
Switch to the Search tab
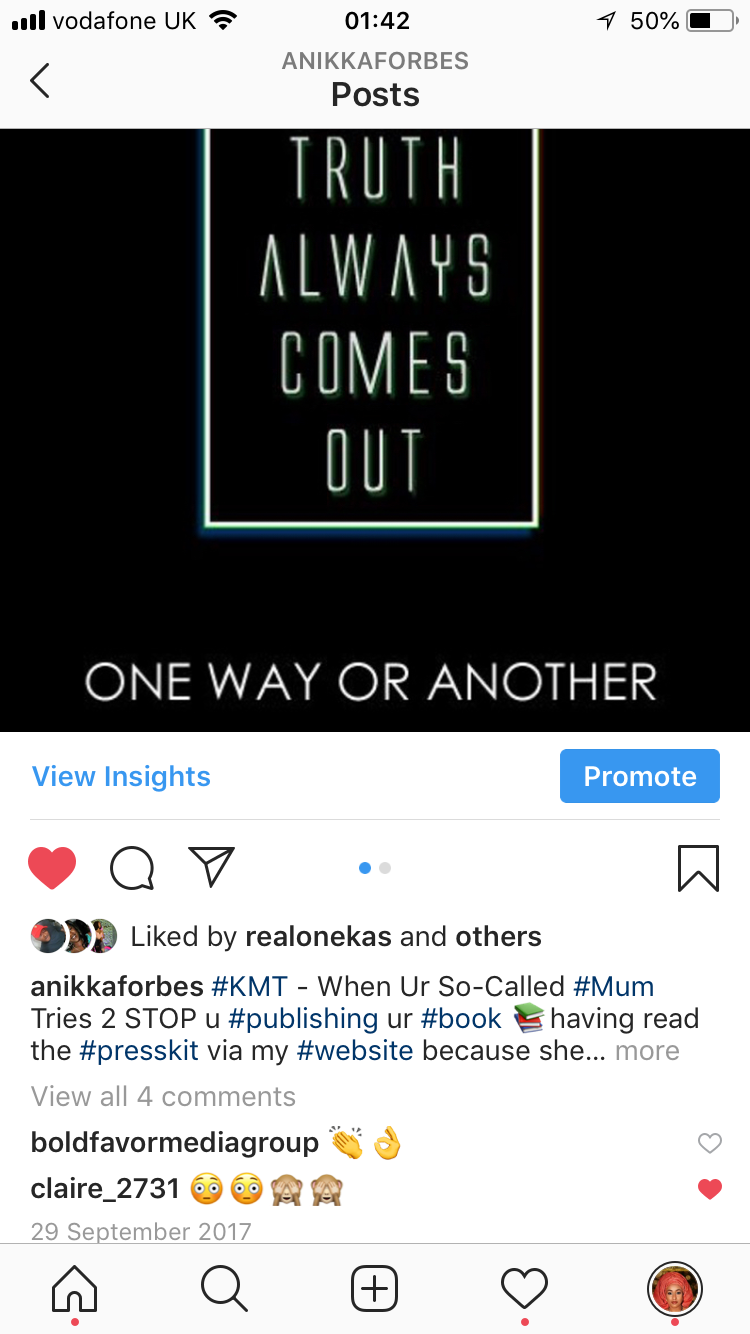click(224, 1288)
